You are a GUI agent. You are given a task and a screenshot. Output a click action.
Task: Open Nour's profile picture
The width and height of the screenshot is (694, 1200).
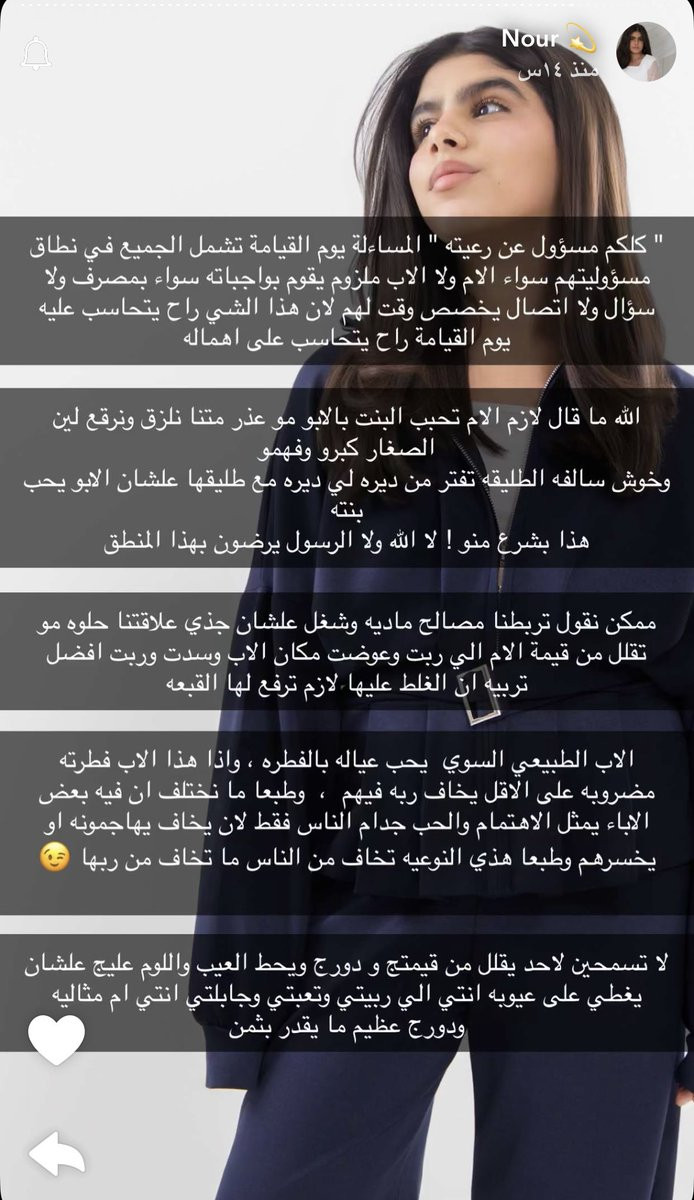(x=646, y=52)
